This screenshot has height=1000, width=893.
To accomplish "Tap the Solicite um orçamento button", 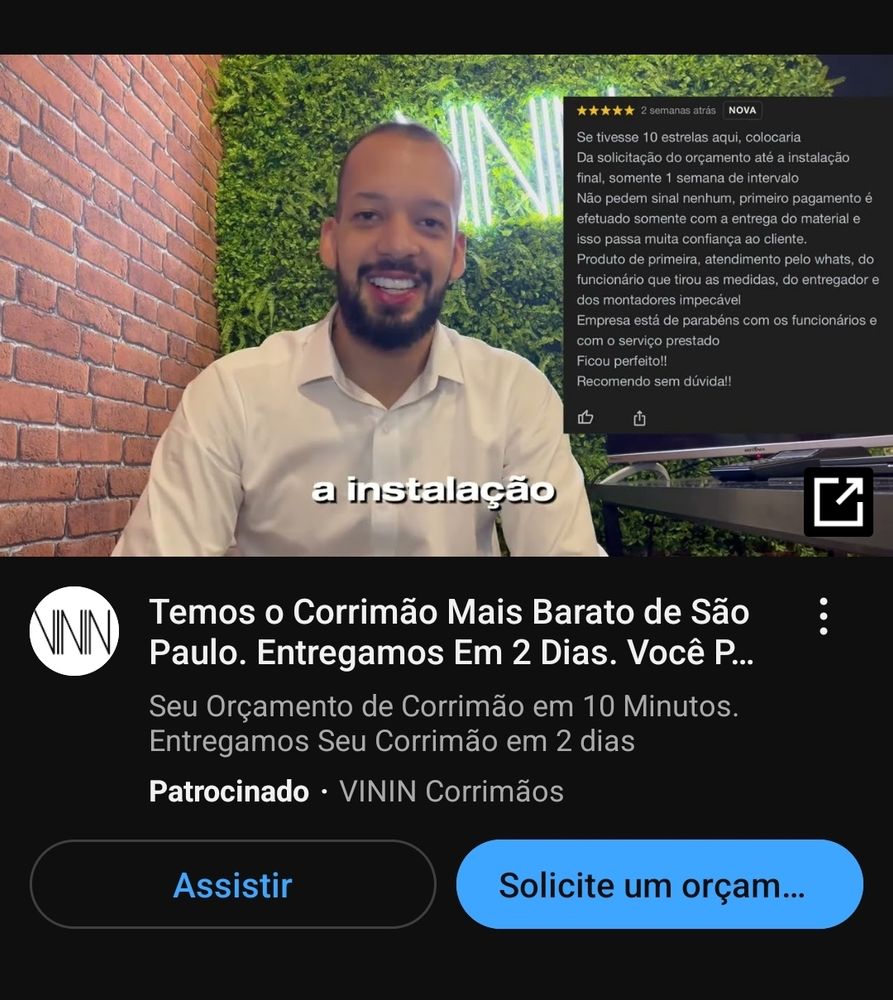I will coord(659,885).
